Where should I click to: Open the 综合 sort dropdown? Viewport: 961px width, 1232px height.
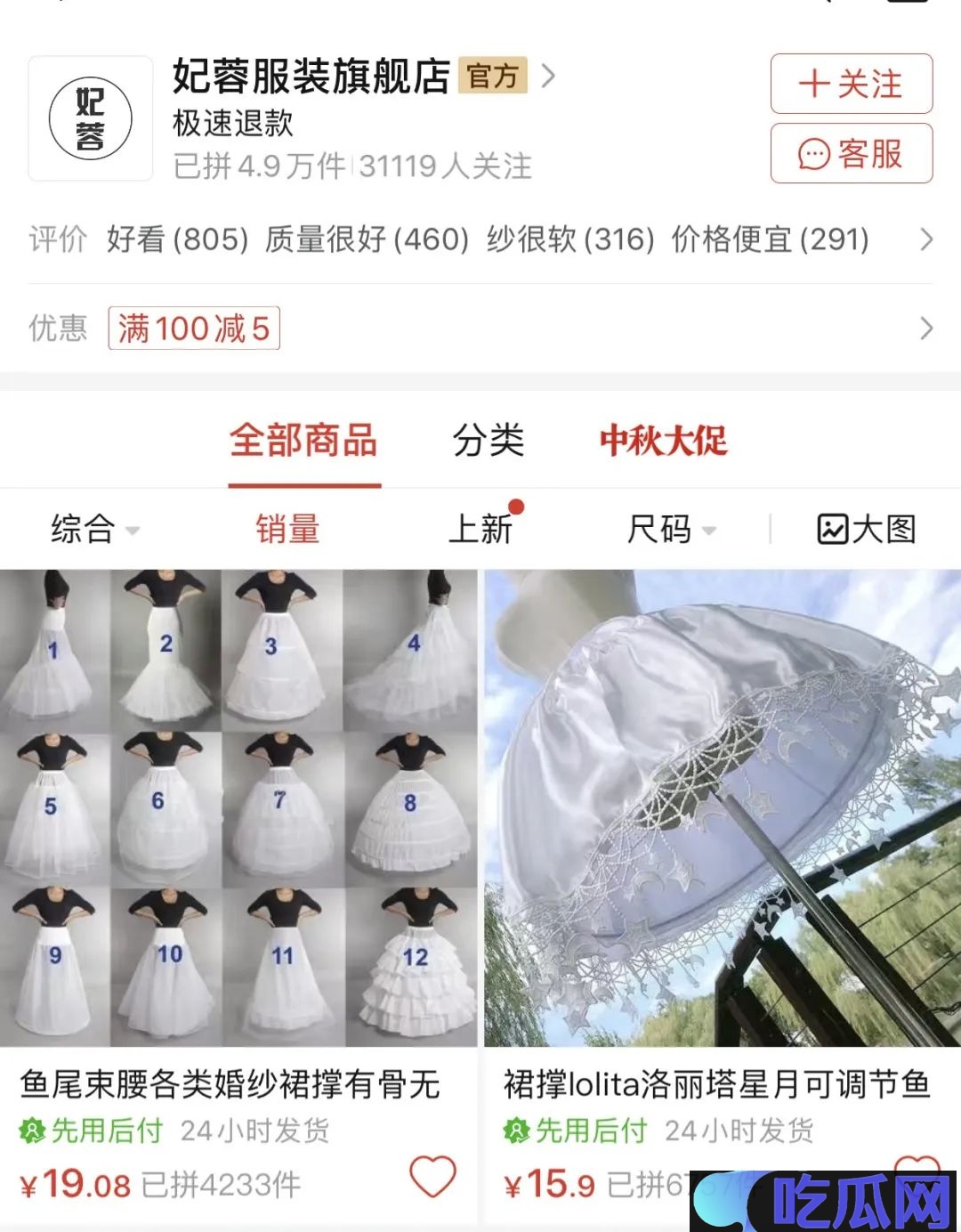tap(94, 530)
